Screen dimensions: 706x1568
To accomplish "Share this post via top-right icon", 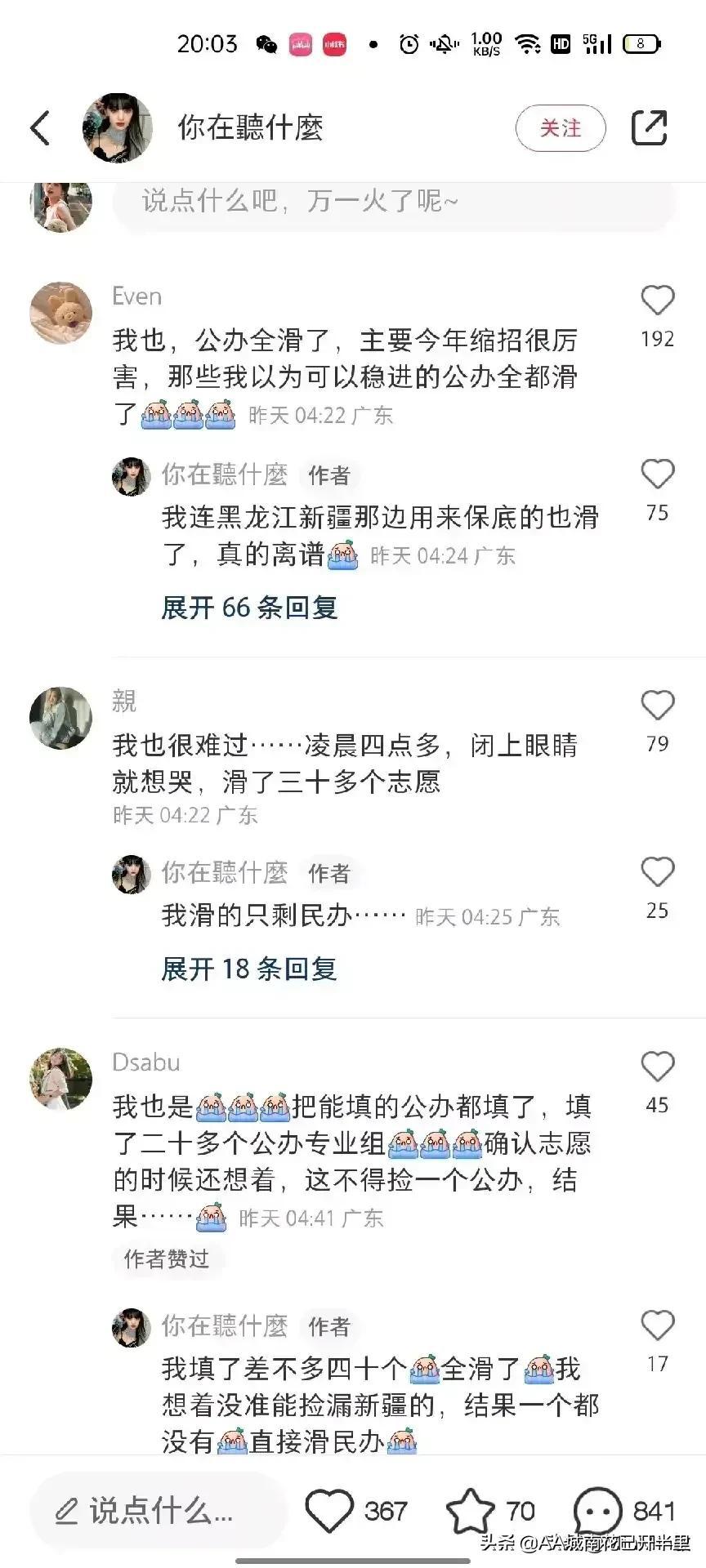I will [x=650, y=128].
